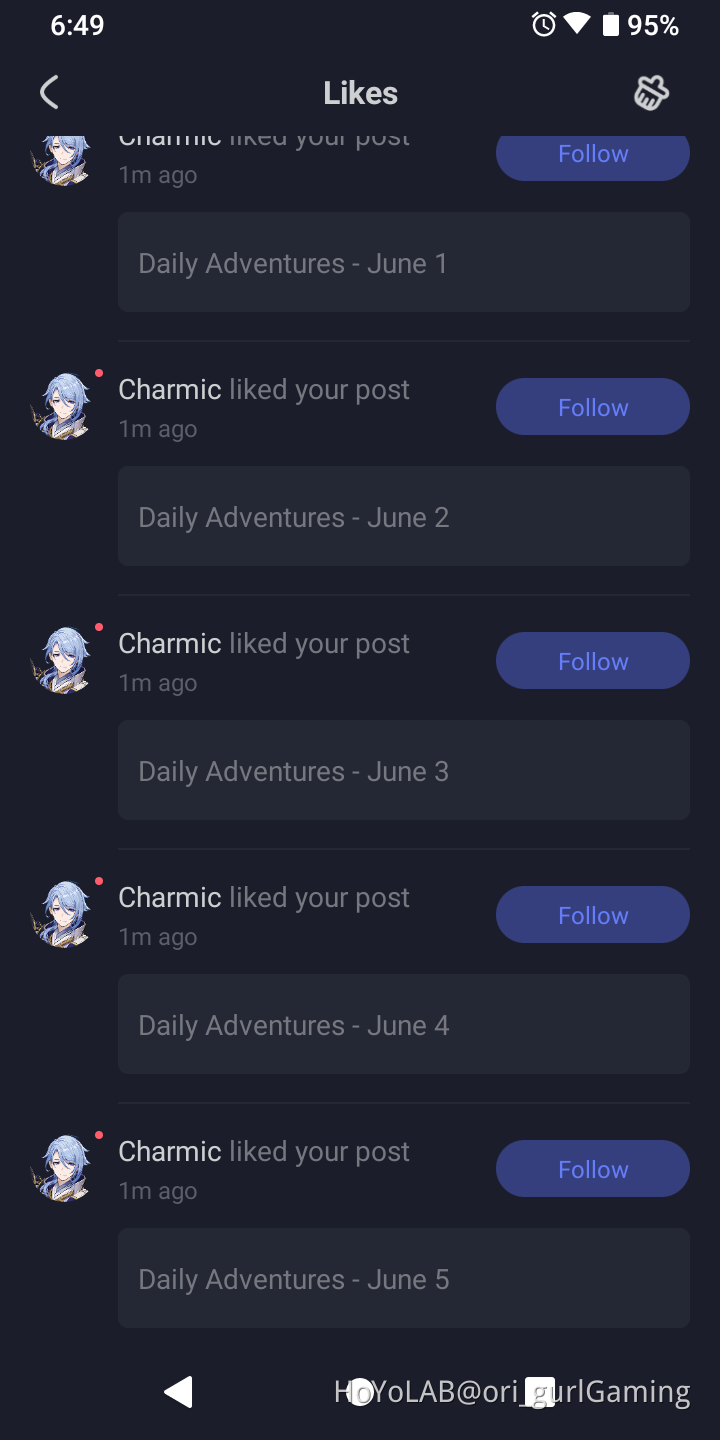Tap the unread red dot on June 4 entry
This screenshot has width=720, height=1440.
tap(98, 880)
